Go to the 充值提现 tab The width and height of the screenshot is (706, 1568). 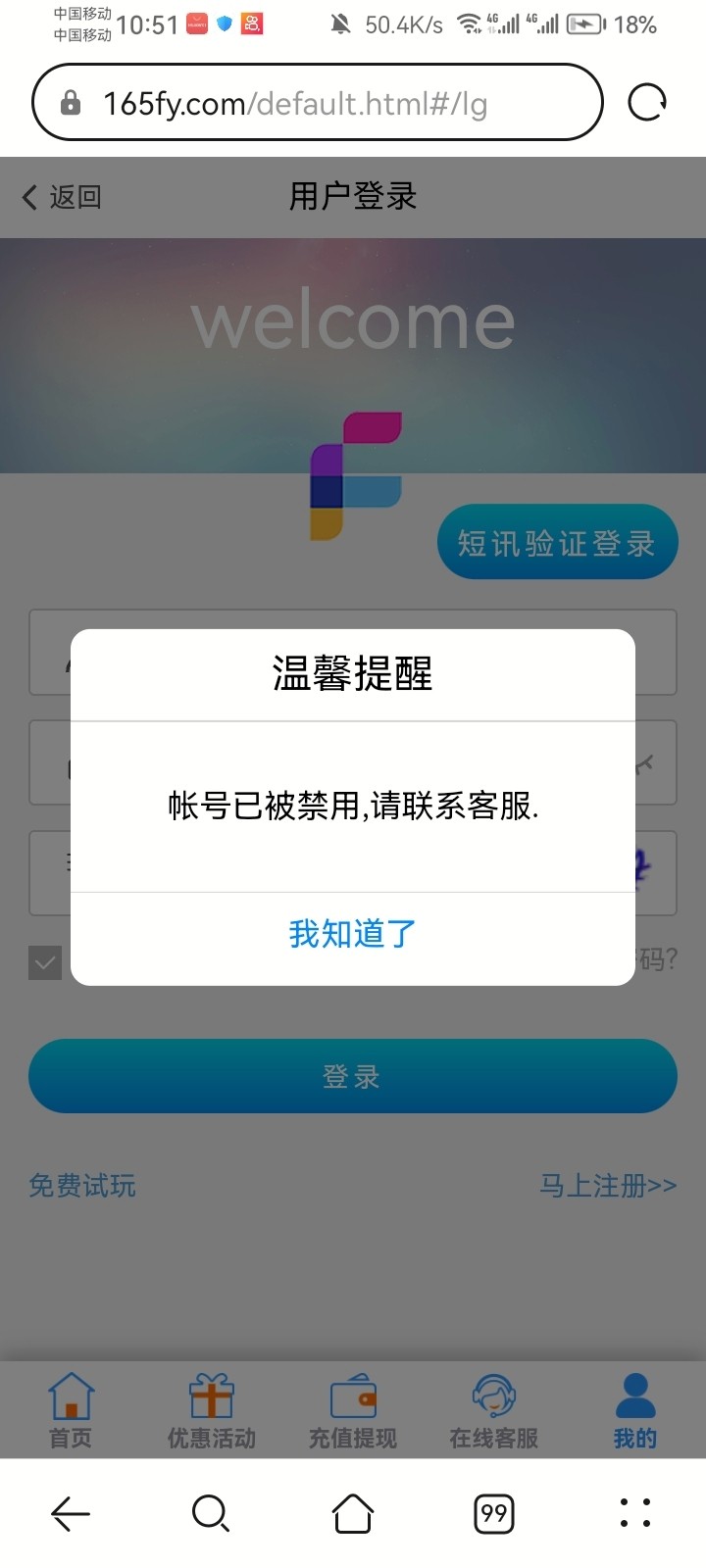pos(353,1411)
